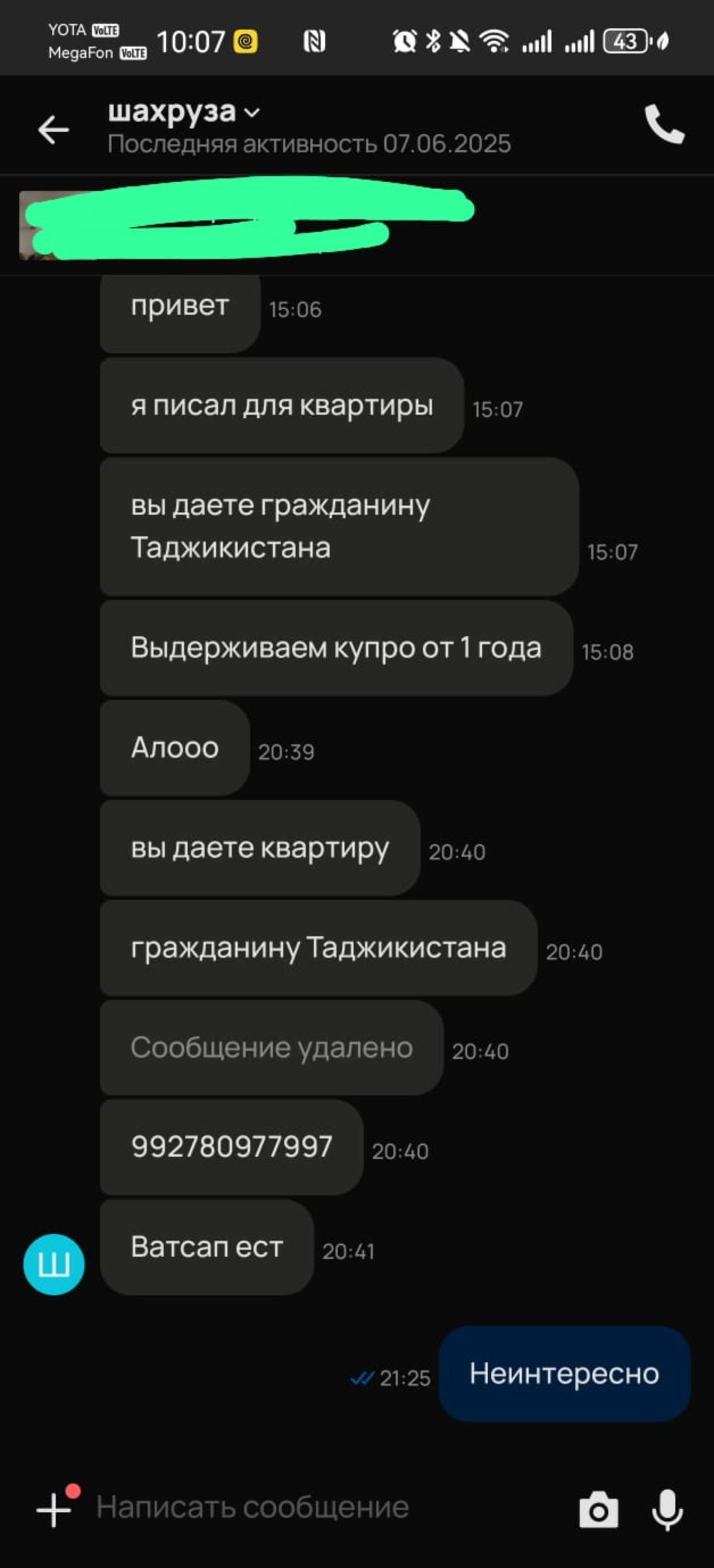Call шахруза with the phone icon

point(664,125)
